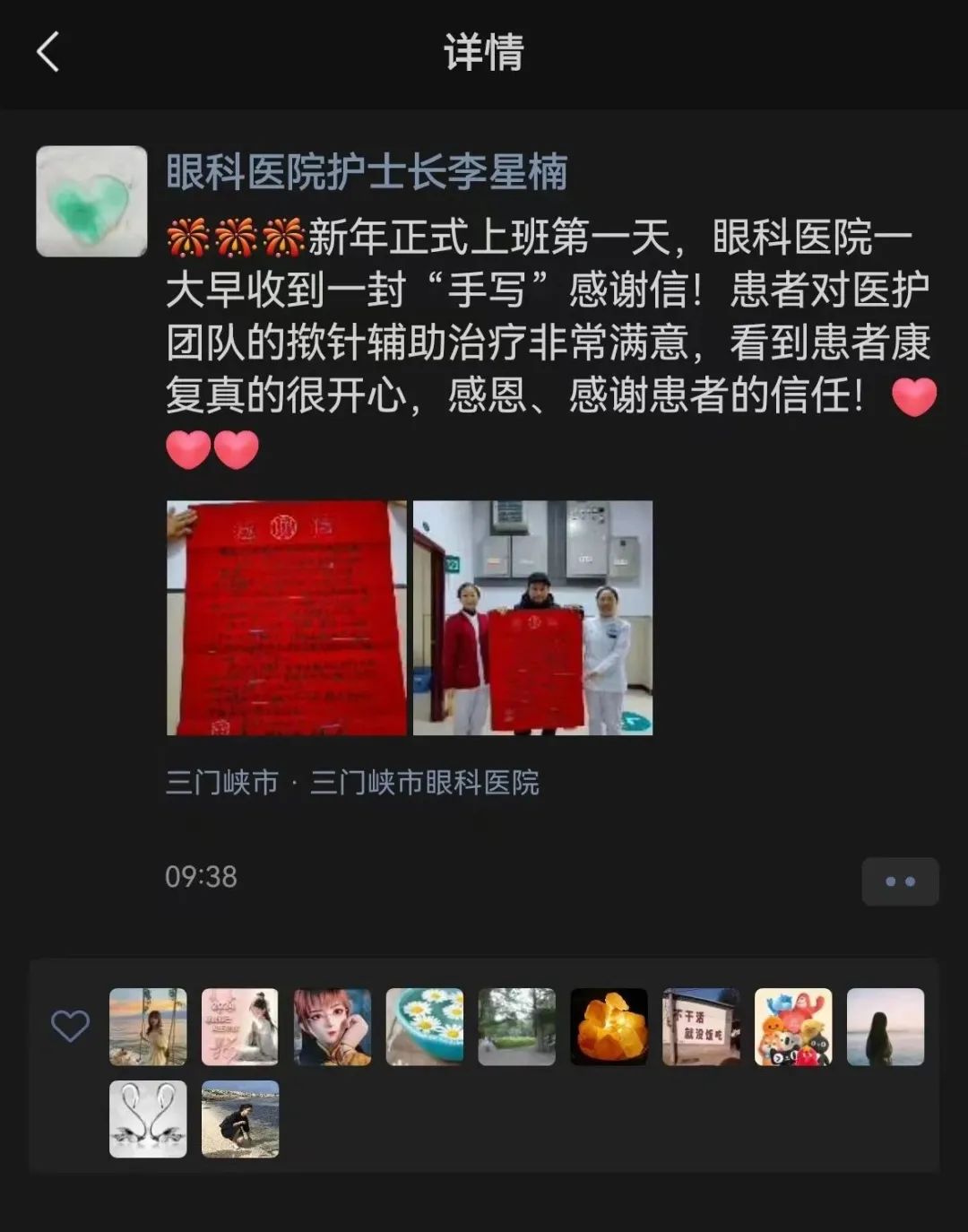View the group photo holding the letter
This screenshot has height=1232, width=968.
point(532,618)
